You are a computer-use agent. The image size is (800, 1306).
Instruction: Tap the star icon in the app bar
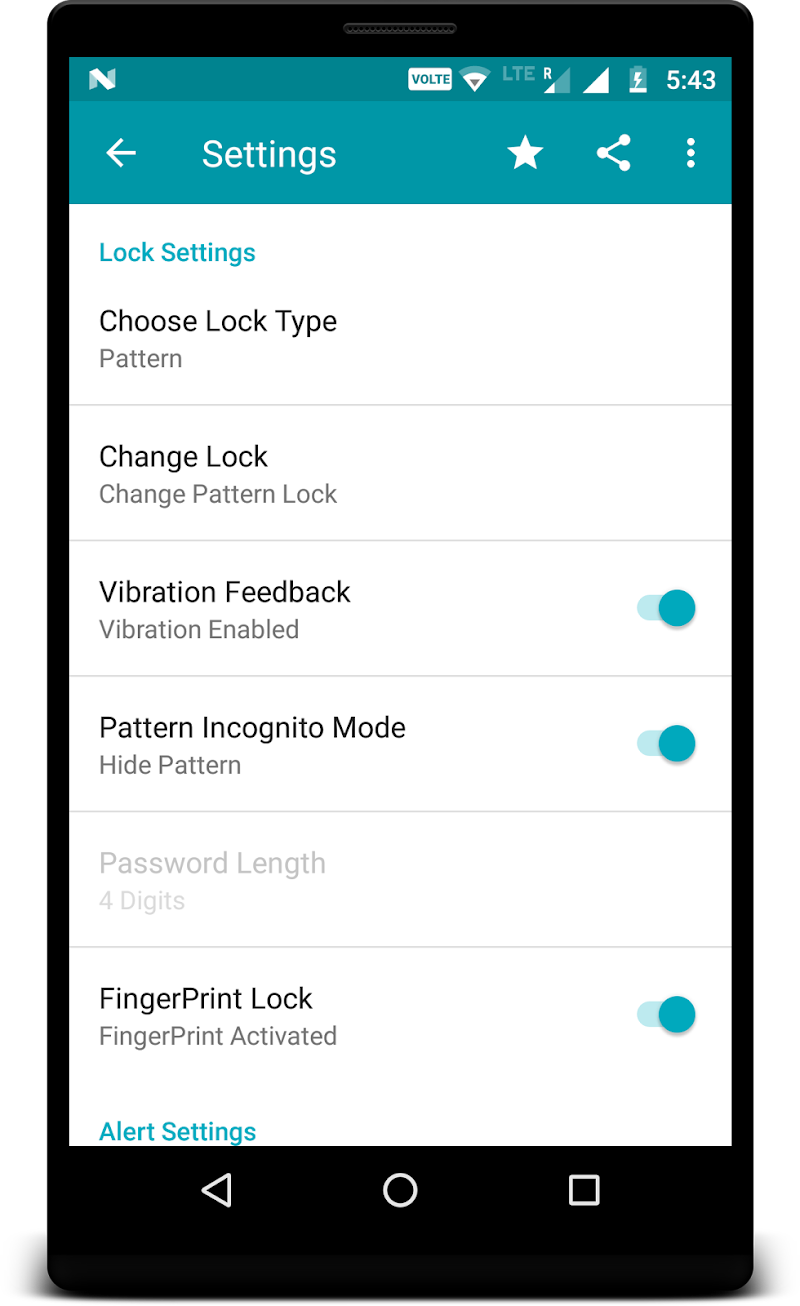pos(525,153)
